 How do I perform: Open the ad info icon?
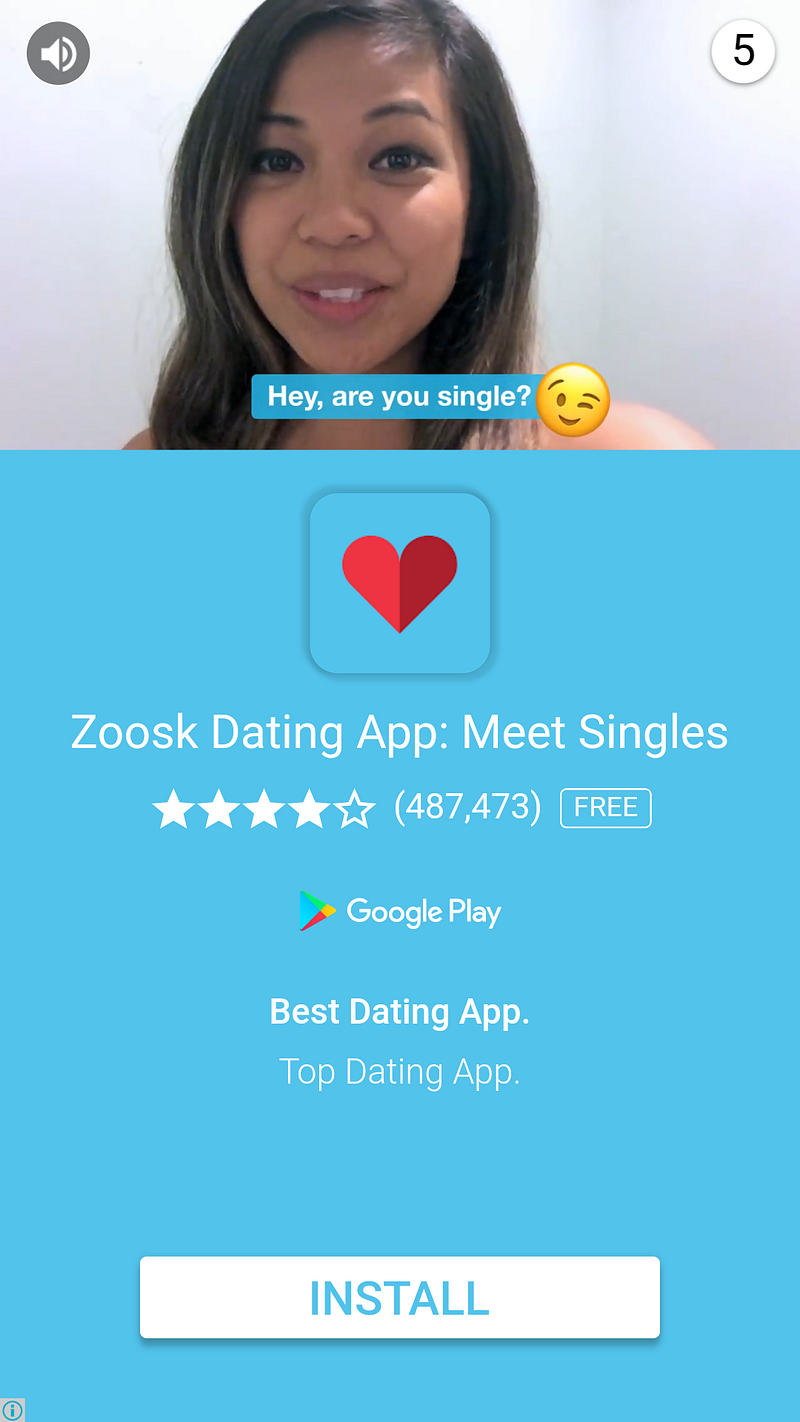pyautogui.click(x=12, y=1410)
